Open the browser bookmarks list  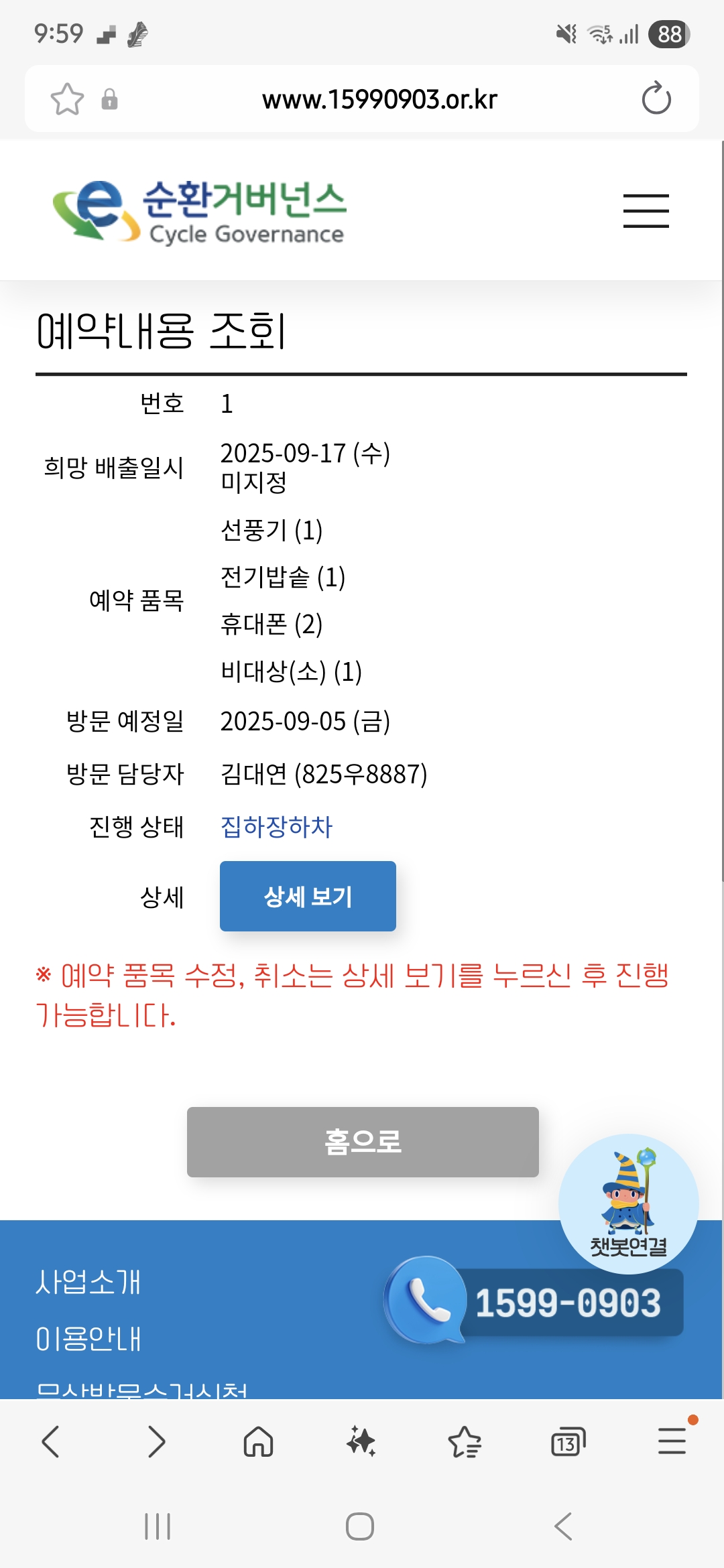[465, 1441]
